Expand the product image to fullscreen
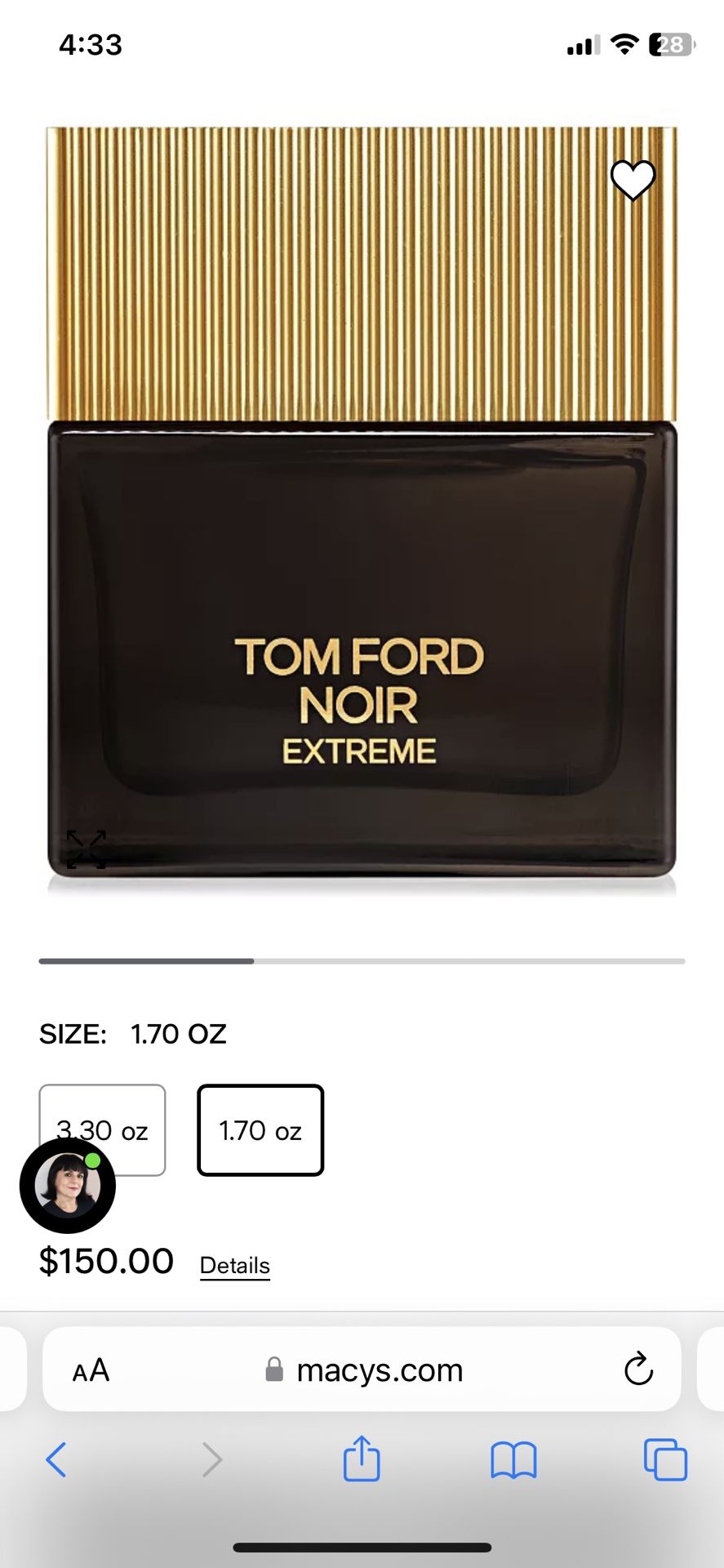This screenshot has height=1568, width=724. coord(86,849)
